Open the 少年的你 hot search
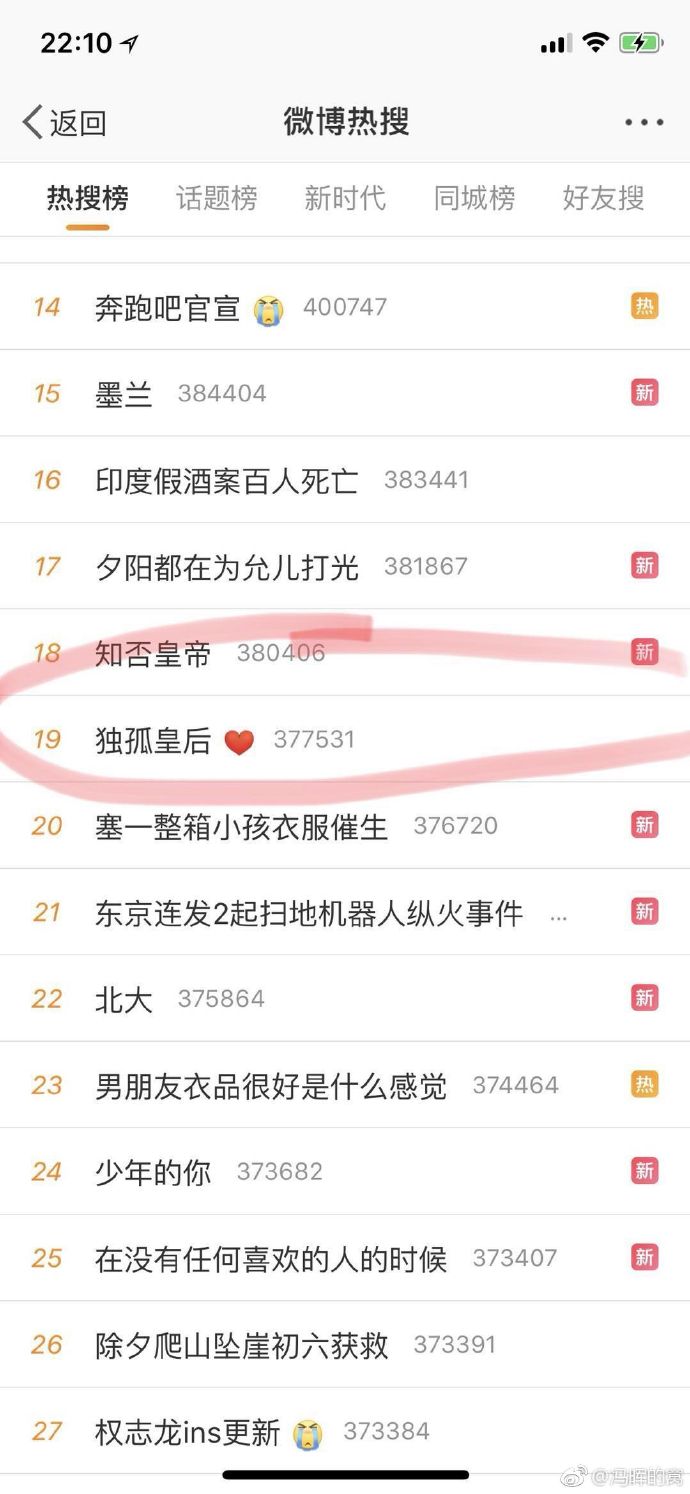Viewport: 690px width, 1494px height. [x=153, y=1171]
